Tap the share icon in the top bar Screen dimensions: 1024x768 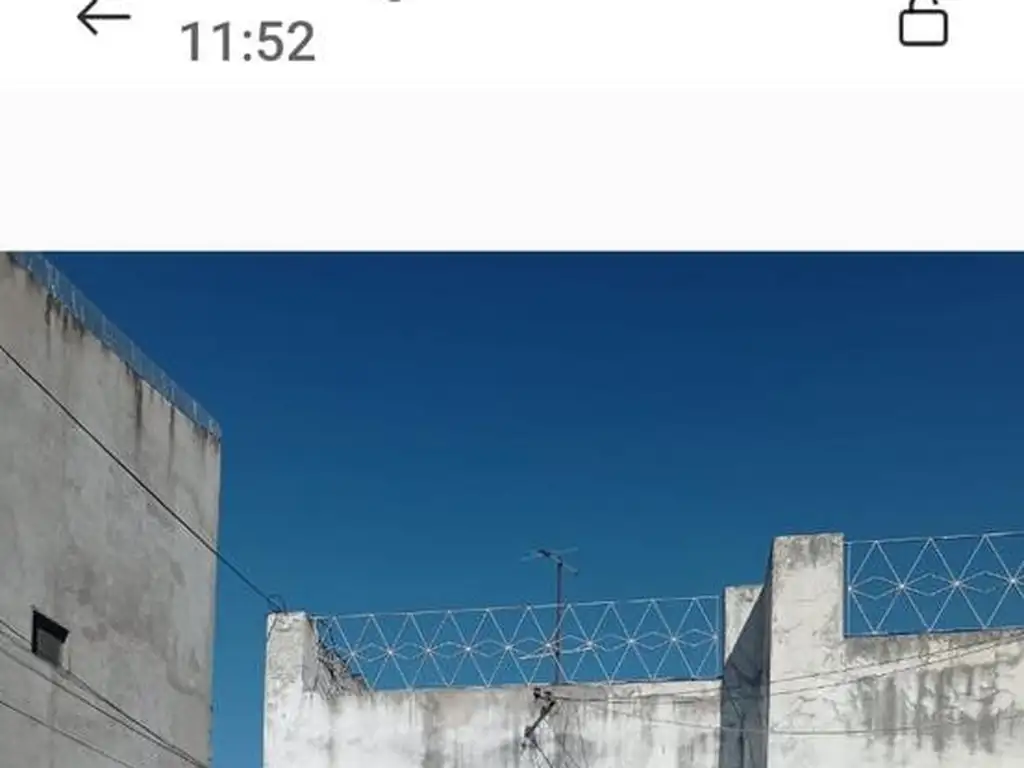[923, 22]
